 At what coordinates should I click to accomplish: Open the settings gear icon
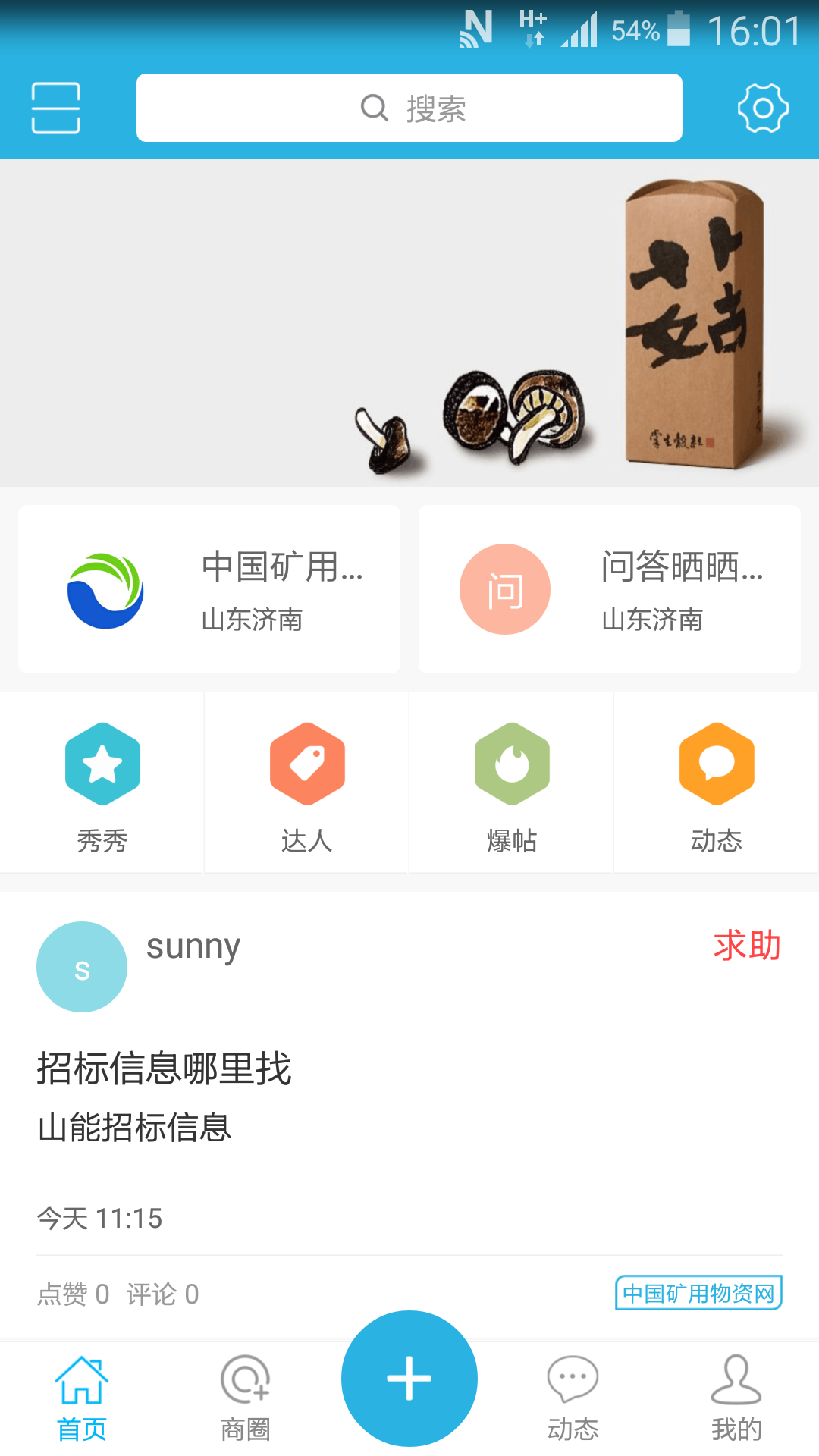[x=763, y=108]
